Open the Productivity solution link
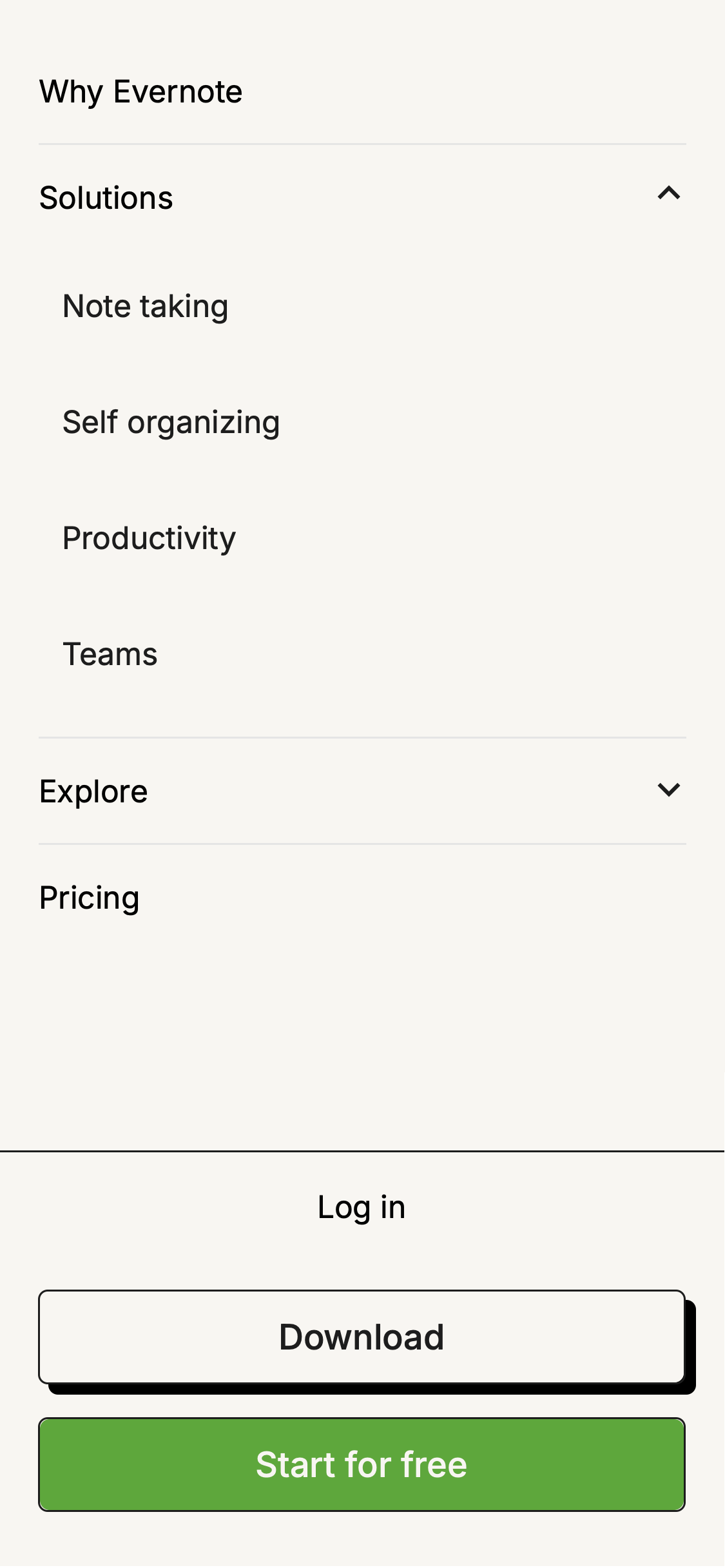Screen dimensions: 725x1568 (149, 537)
